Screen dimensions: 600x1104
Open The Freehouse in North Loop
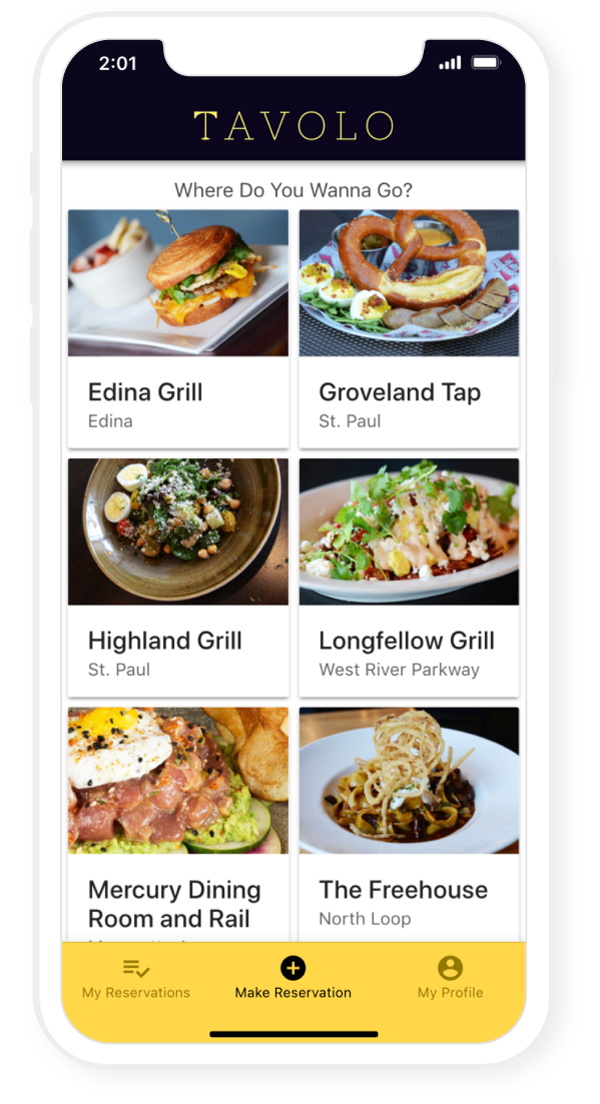coord(408,825)
